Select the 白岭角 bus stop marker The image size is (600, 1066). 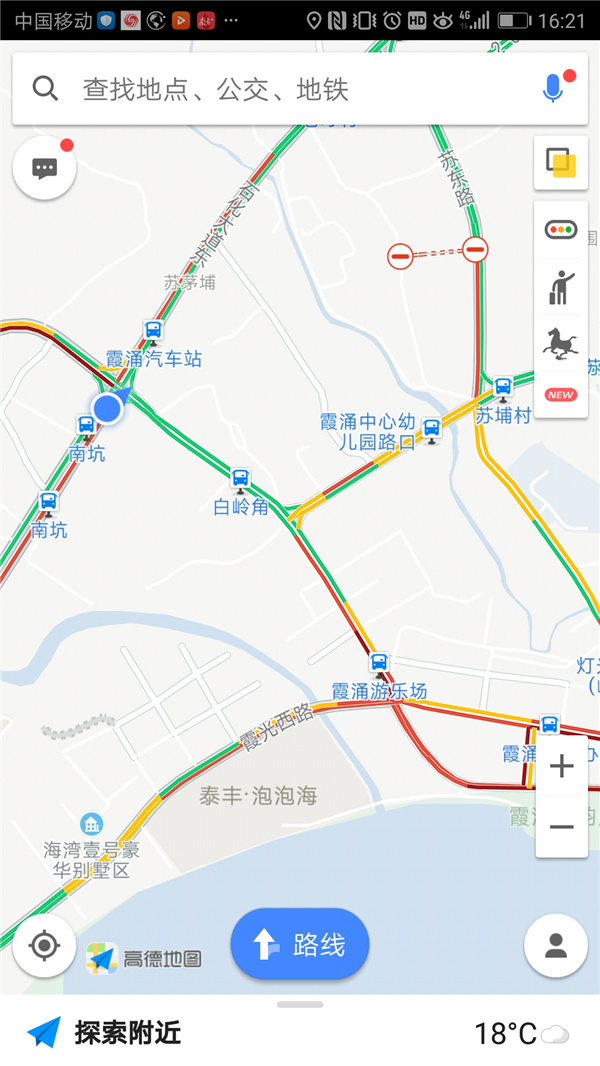(x=240, y=479)
